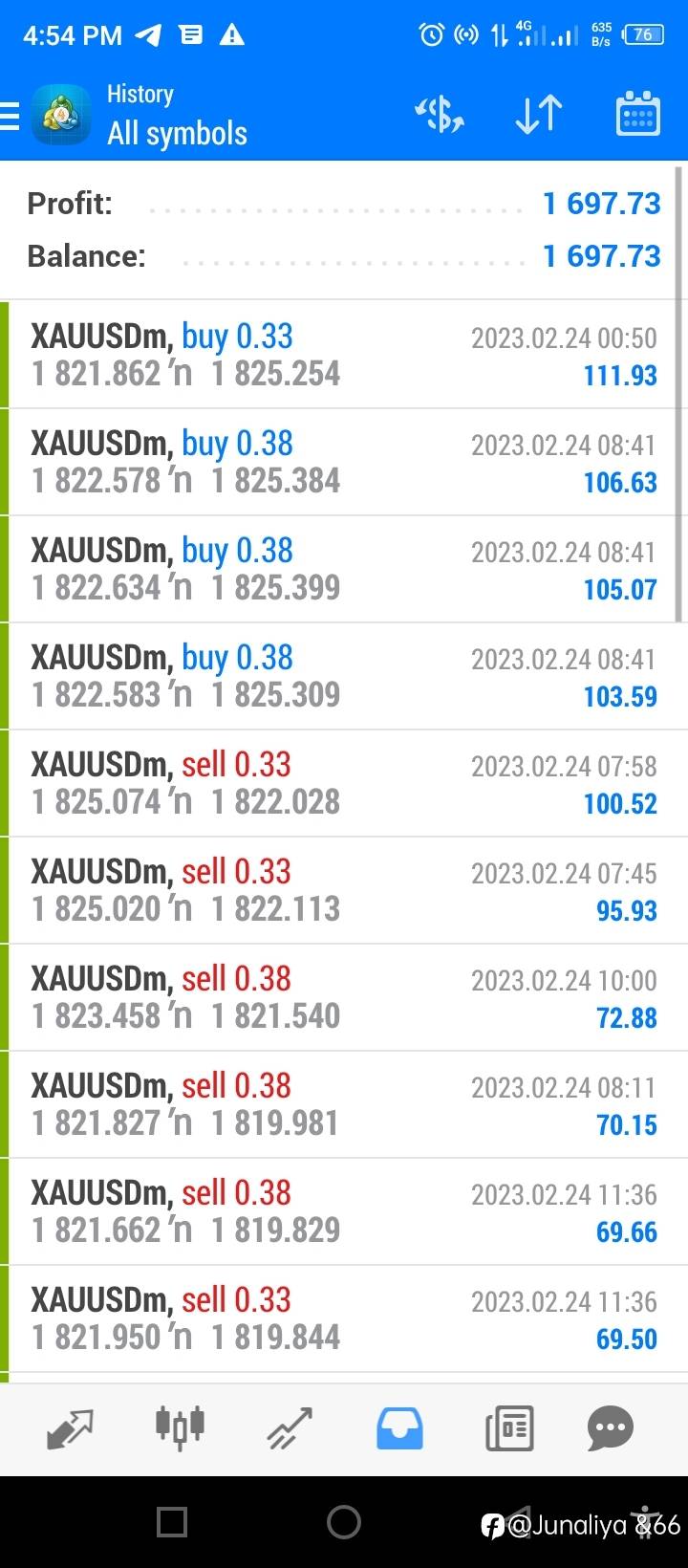Open the buy 0.33 trade with profit 111.93
Image resolution: width=688 pixels, height=1568 pixels.
344,355
